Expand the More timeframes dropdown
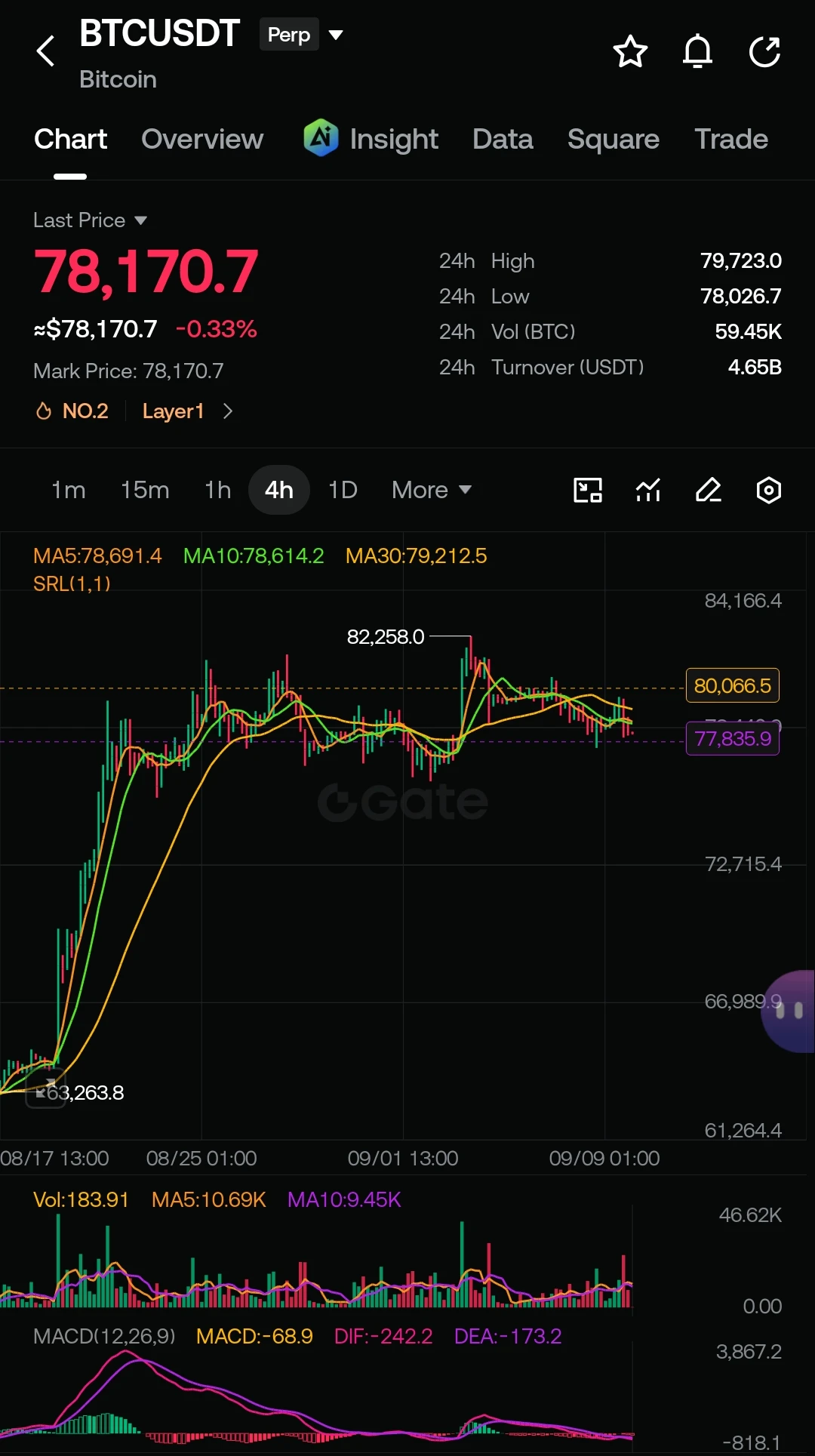 432,490
